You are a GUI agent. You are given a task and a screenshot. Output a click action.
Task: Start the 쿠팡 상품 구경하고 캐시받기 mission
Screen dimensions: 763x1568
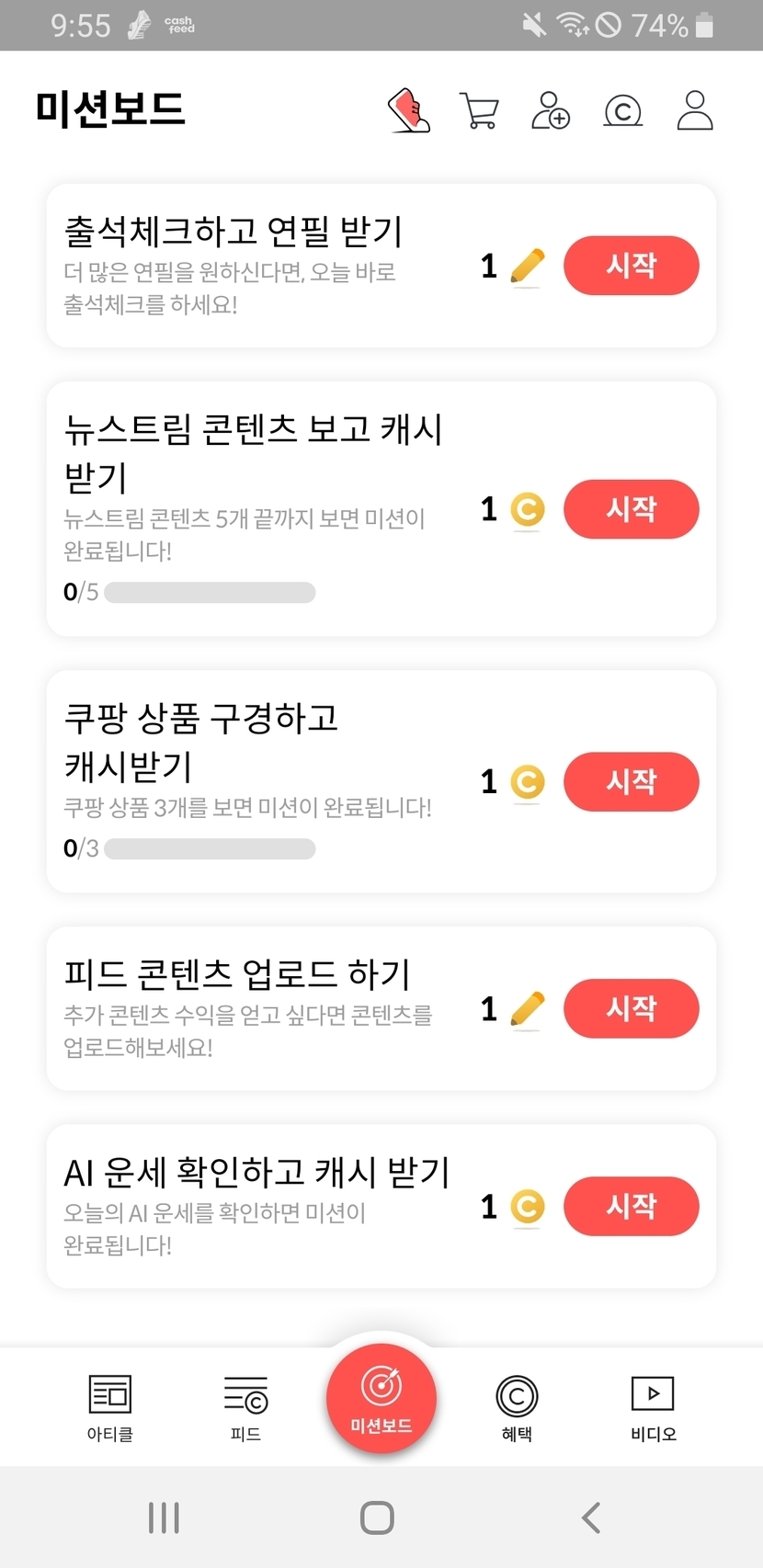point(631,781)
